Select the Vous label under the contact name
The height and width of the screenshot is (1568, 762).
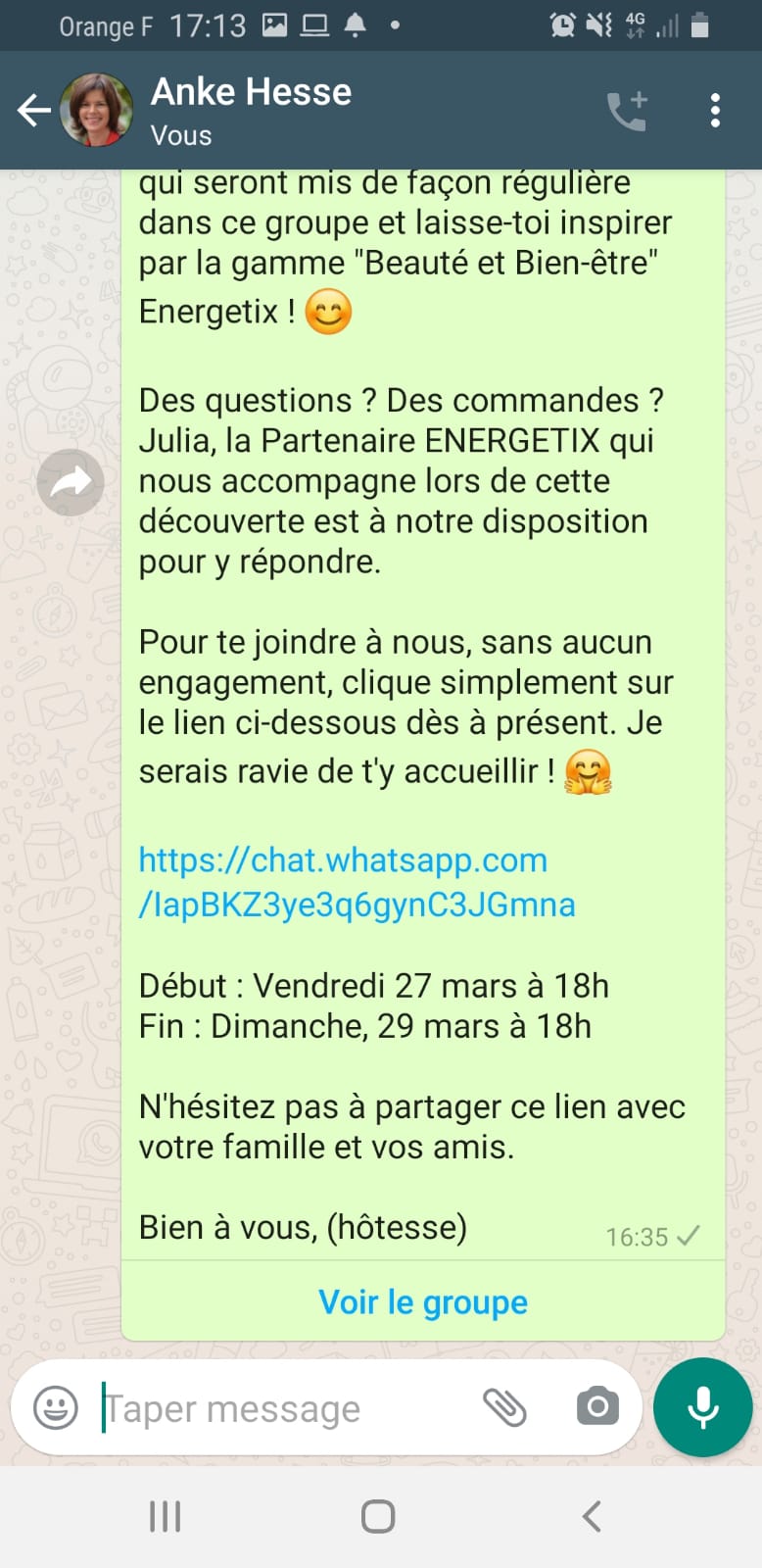(180, 136)
